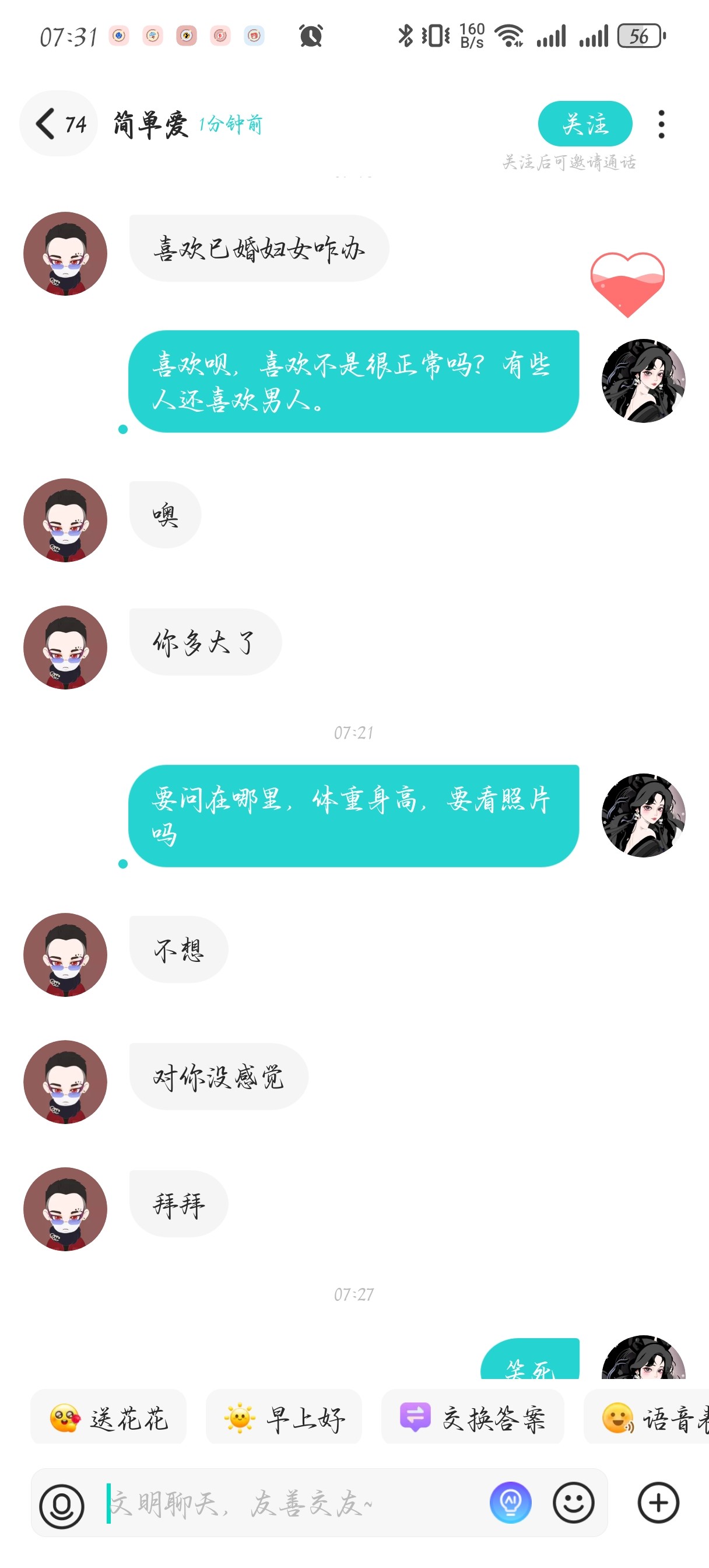Open the plus attachments menu
The height and width of the screenshot is (1568, 709).
click(658, 1503)
